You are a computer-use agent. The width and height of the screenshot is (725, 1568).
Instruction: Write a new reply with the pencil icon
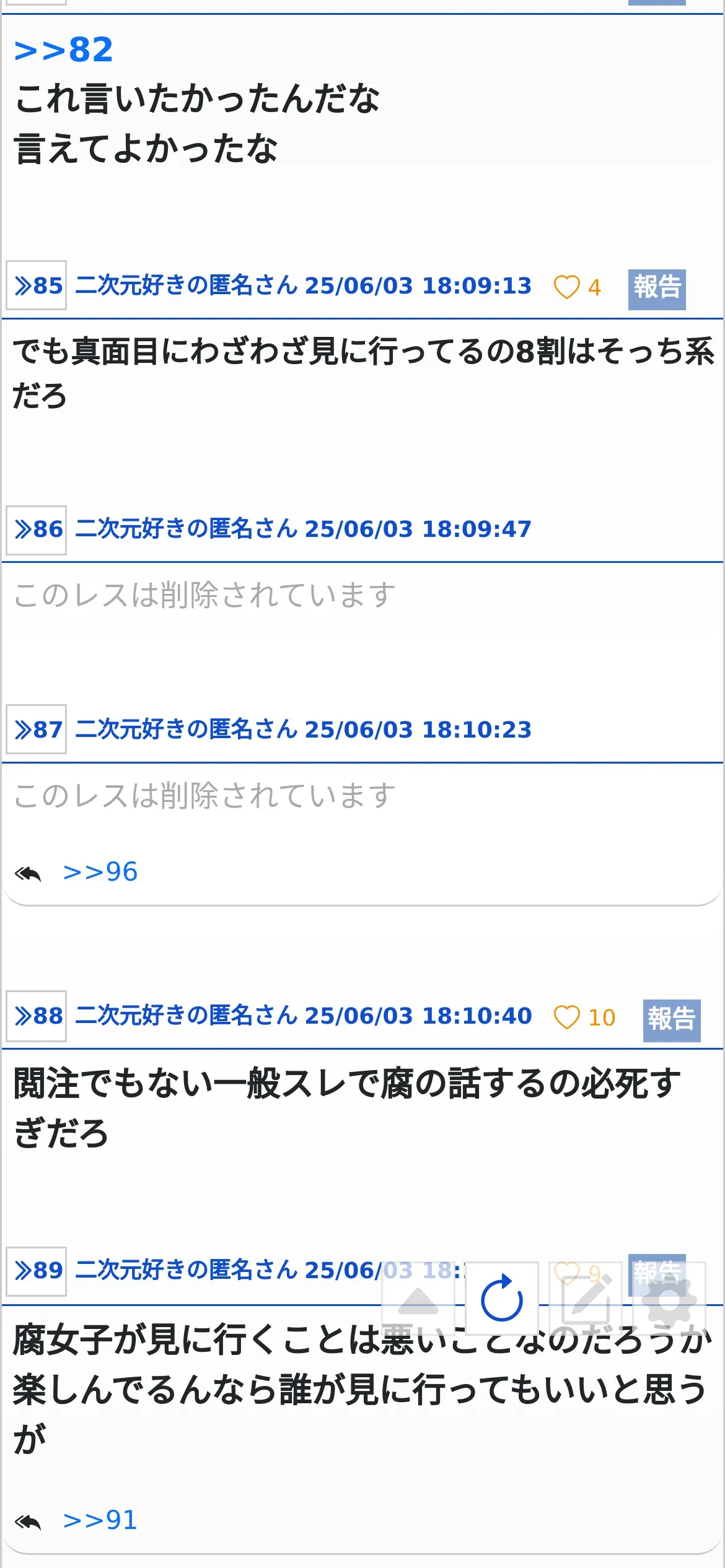586,1298
